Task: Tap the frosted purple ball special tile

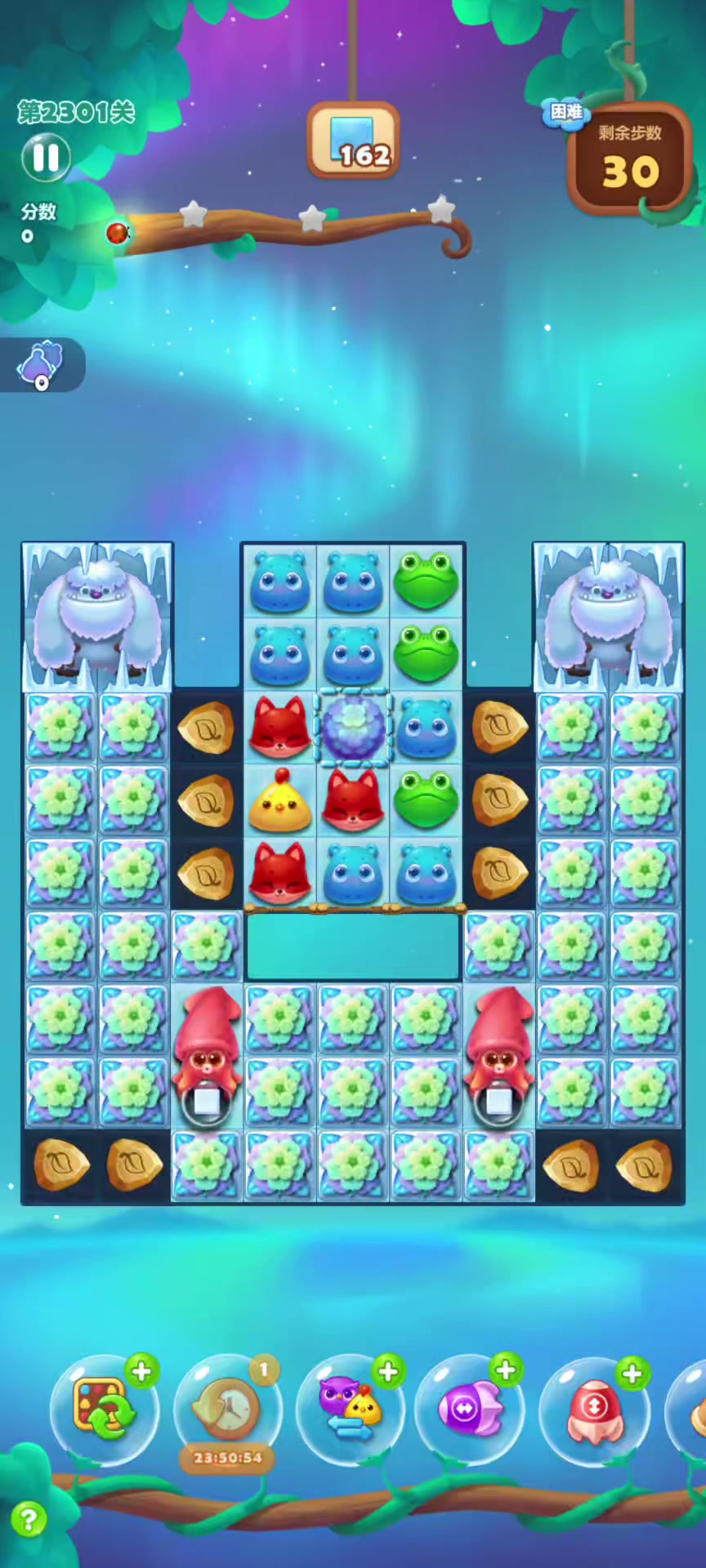Action: [353, 727]
